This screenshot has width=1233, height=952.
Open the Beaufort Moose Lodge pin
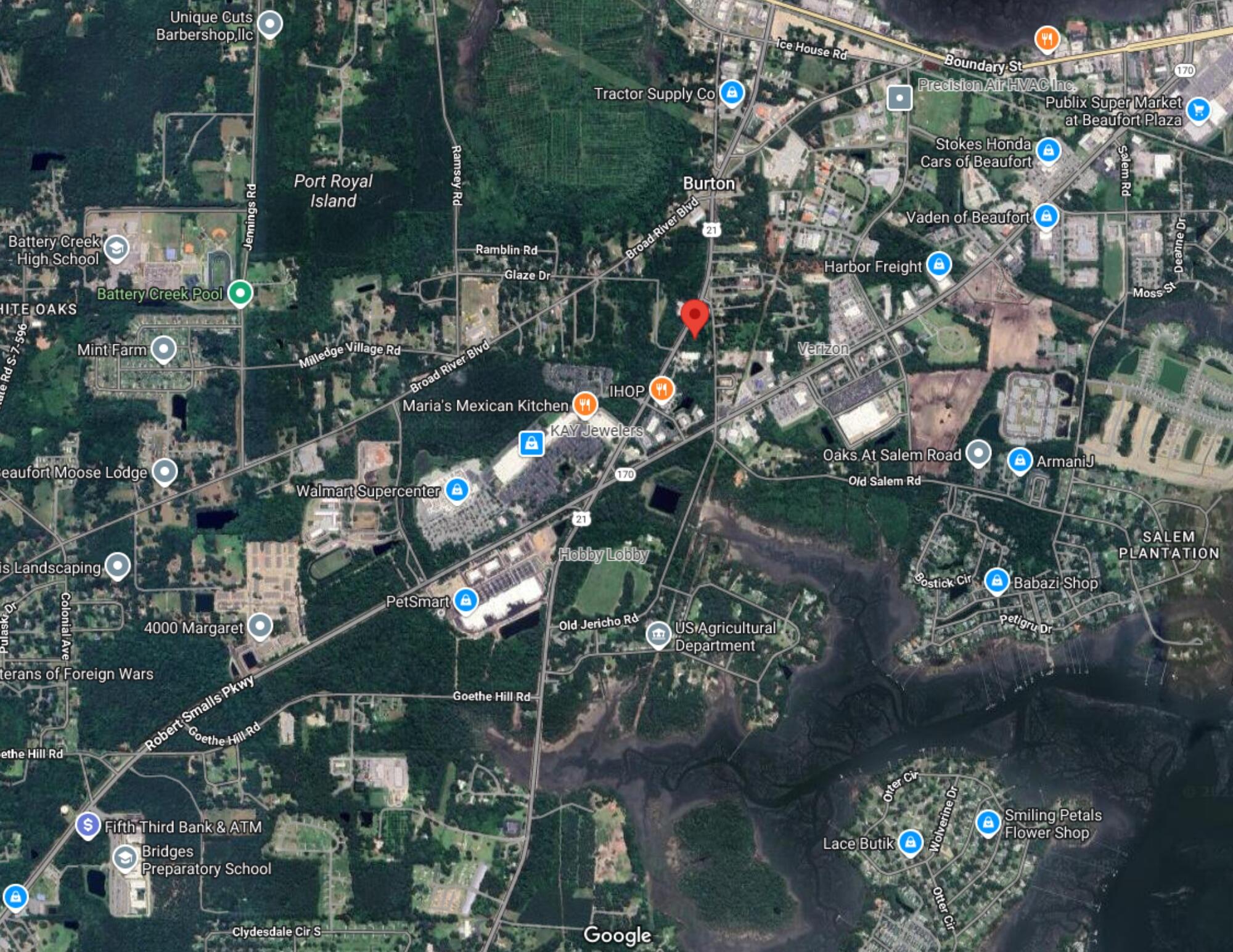click(x=165, y=471)
